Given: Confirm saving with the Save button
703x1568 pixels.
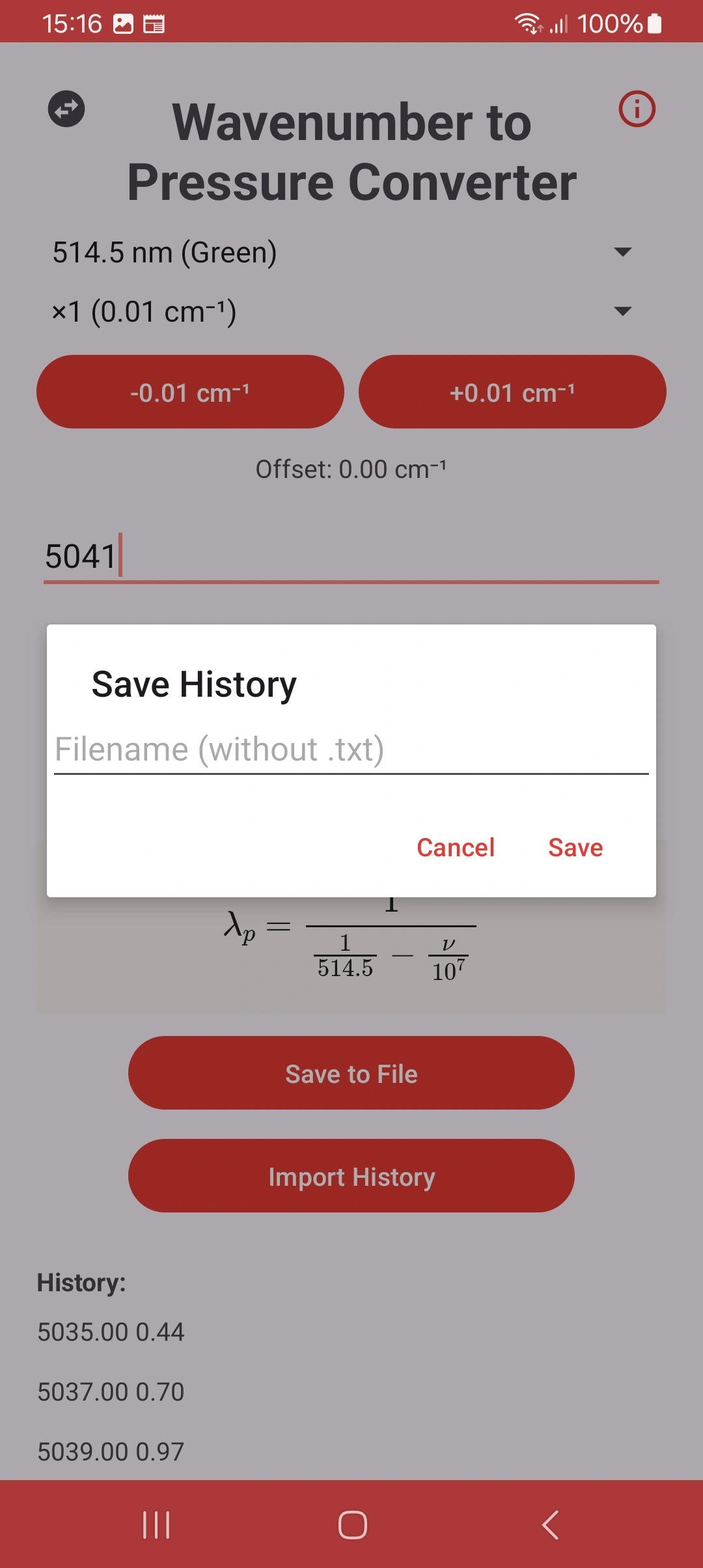Looking at the screenshot, I should point(574,847).
